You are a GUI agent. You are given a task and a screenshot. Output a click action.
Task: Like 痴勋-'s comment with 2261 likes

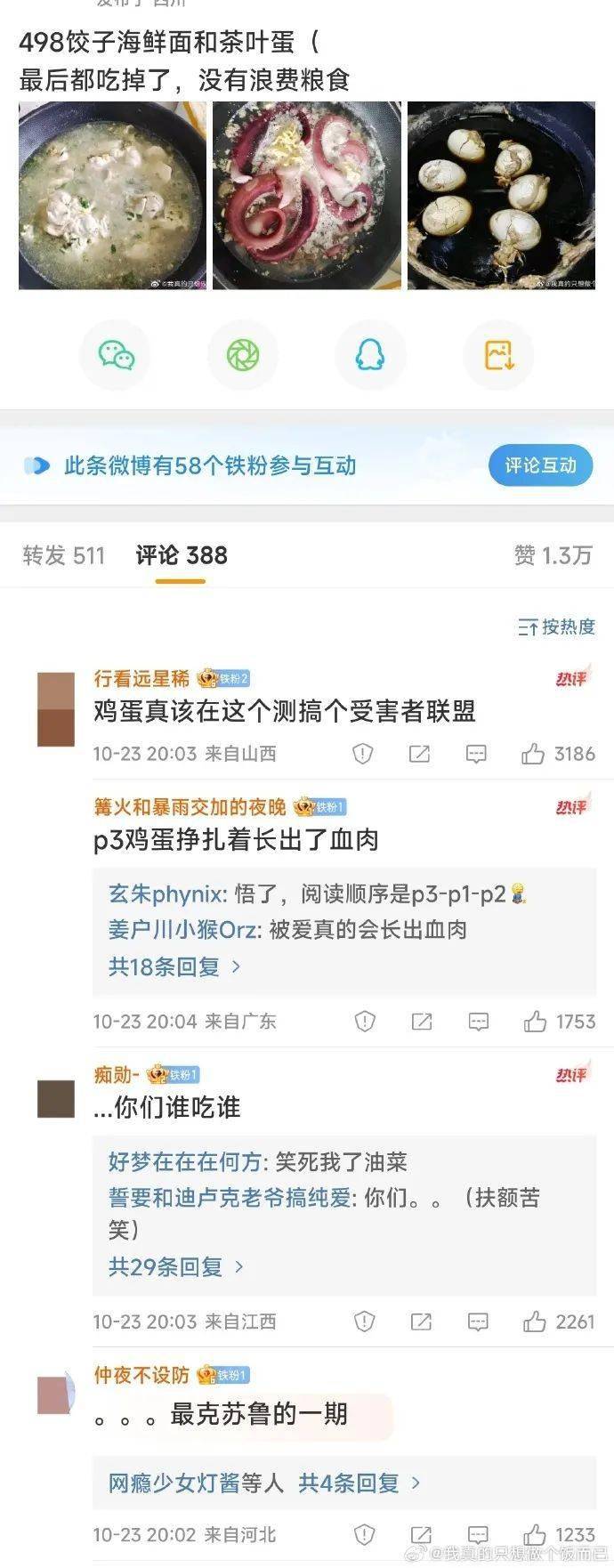[535, 1321]
